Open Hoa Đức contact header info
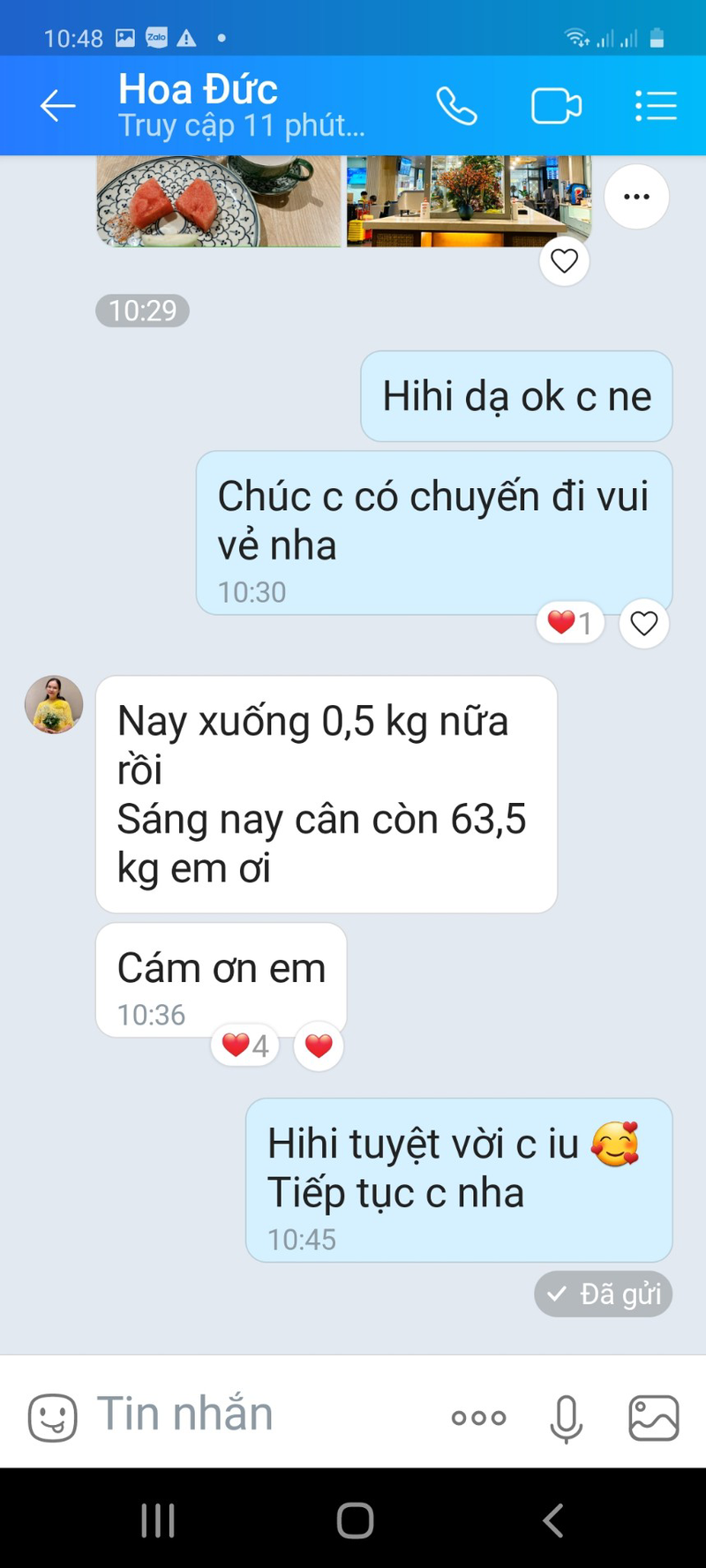The width and height of the screenshot is (706, 1568). [x=240, y=106]
